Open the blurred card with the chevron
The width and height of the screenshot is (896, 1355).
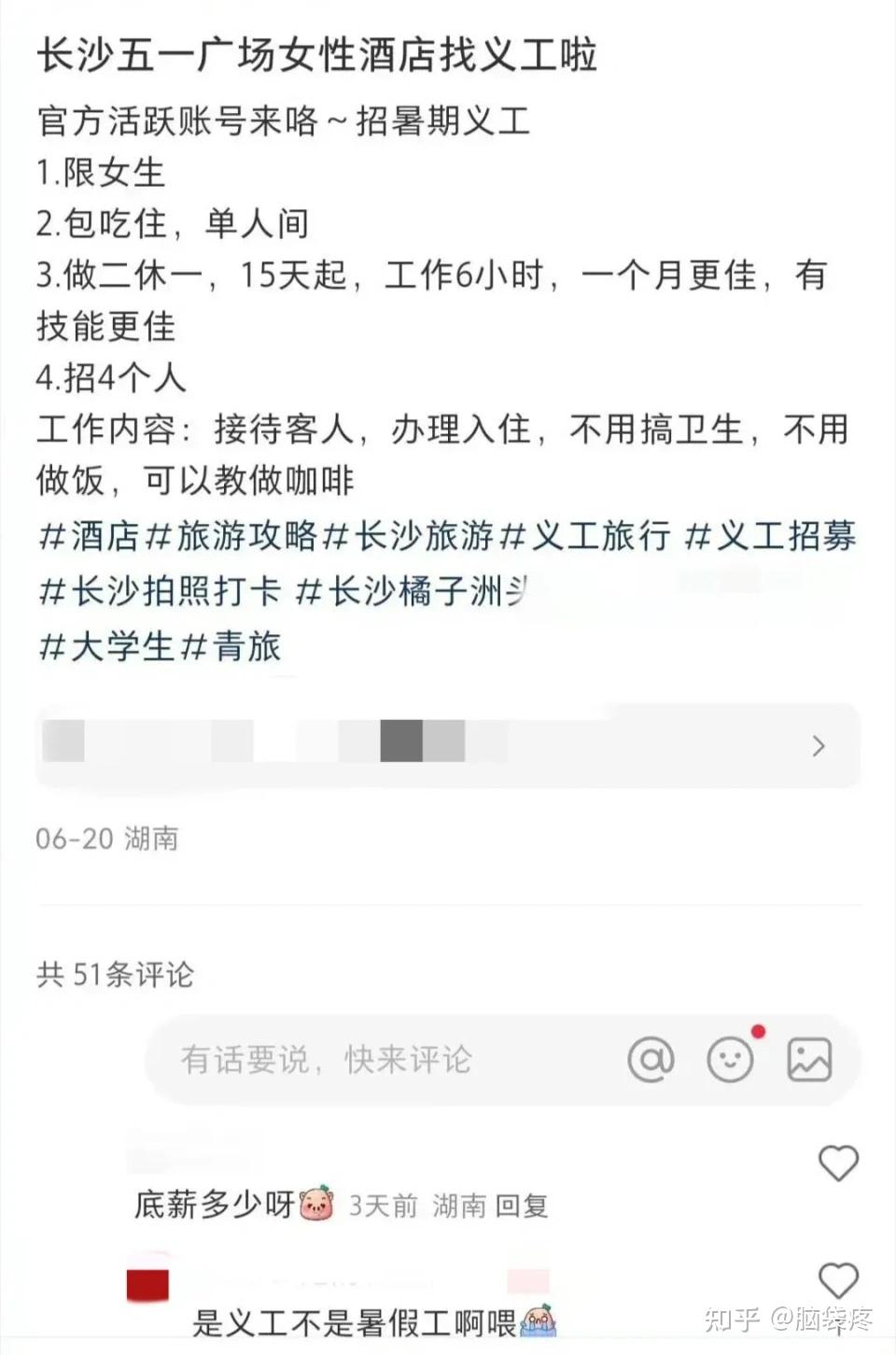point(447,744)
